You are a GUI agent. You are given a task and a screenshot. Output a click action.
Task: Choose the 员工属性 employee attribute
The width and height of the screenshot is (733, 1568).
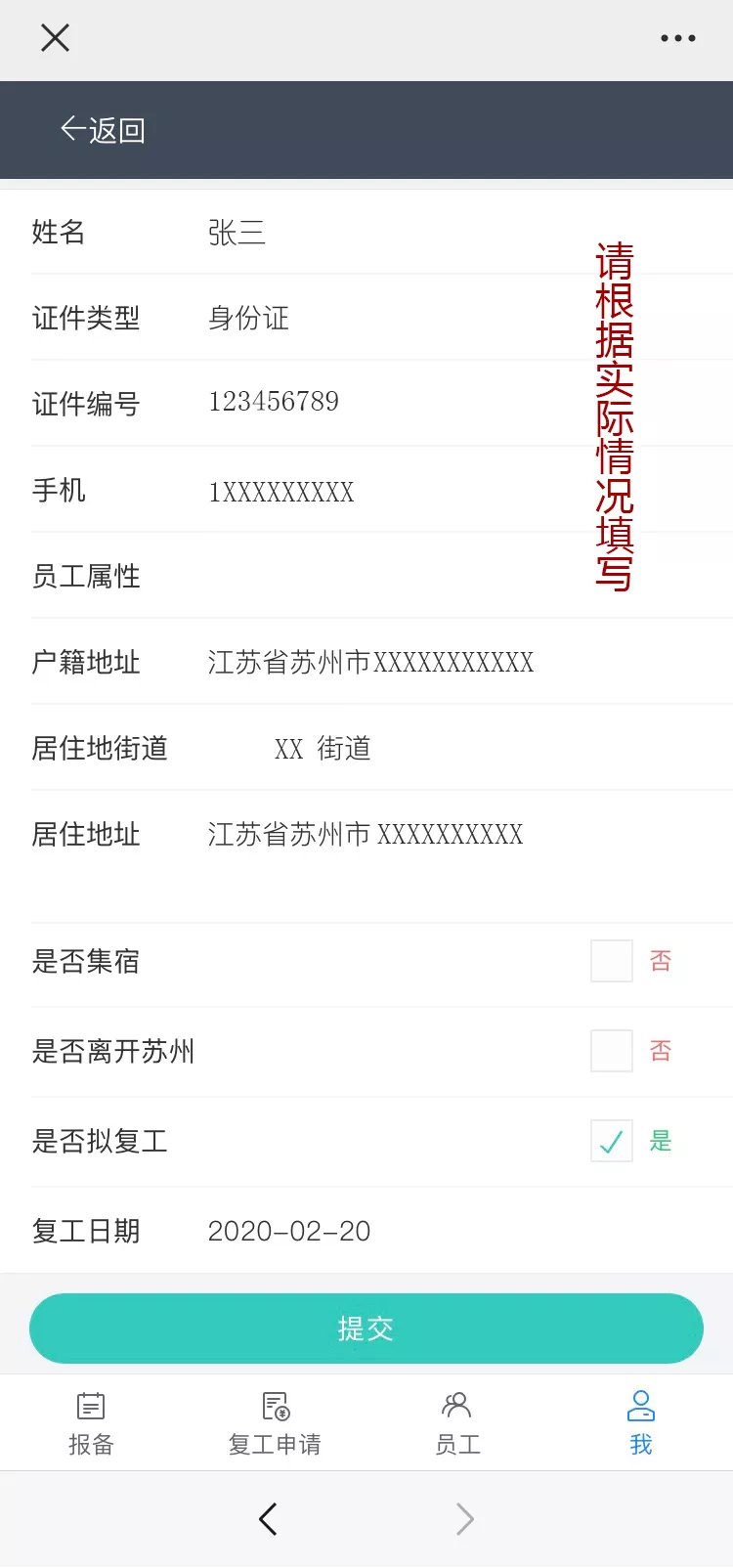(x=391, y=577)
